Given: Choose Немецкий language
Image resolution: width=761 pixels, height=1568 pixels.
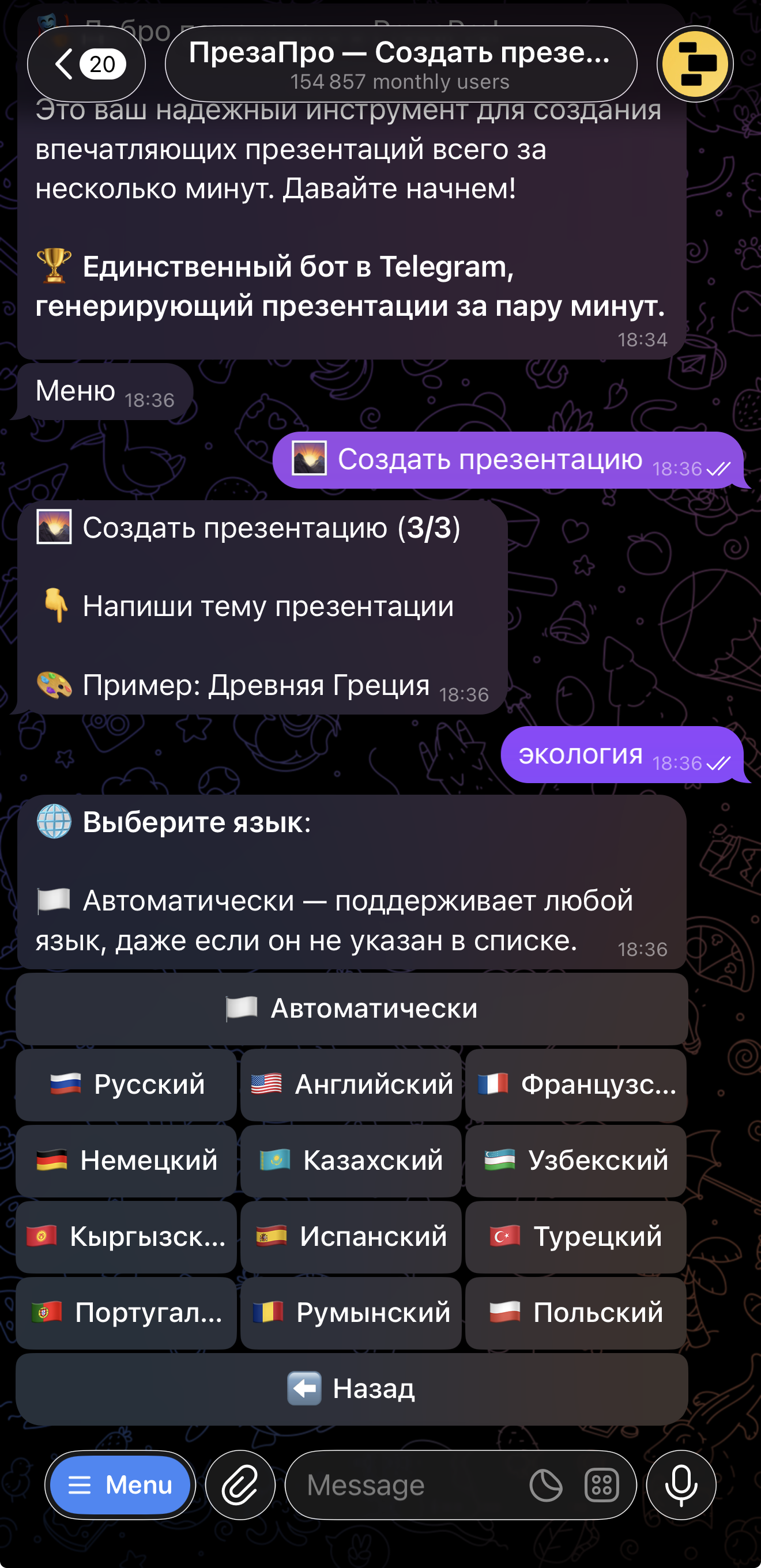Looking at the screenshot, I should click(126, 1161).
